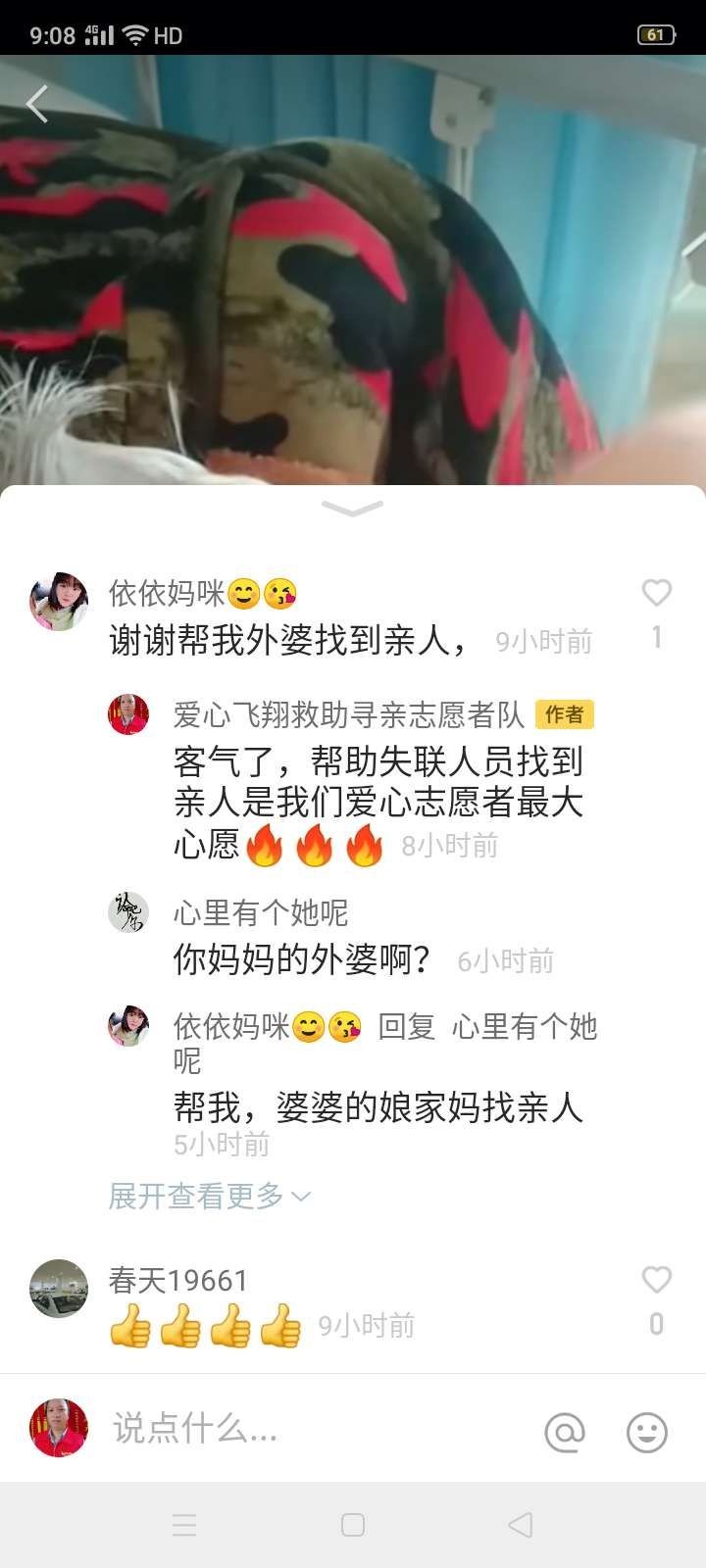Open 依依妈咪's profile avatar on top comment
Viewport: 706px width, 1568px height.
pyautogui.click(x=59, y=601)
